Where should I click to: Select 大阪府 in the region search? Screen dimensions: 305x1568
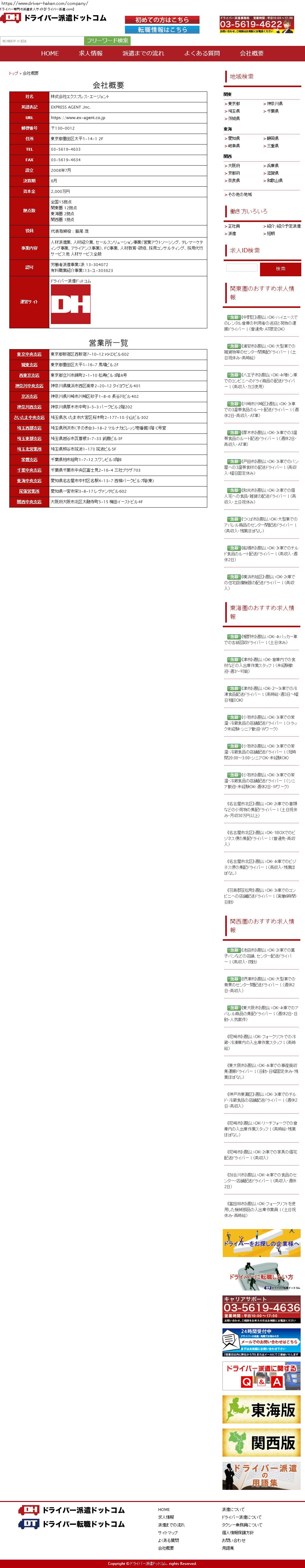point(234,166)
